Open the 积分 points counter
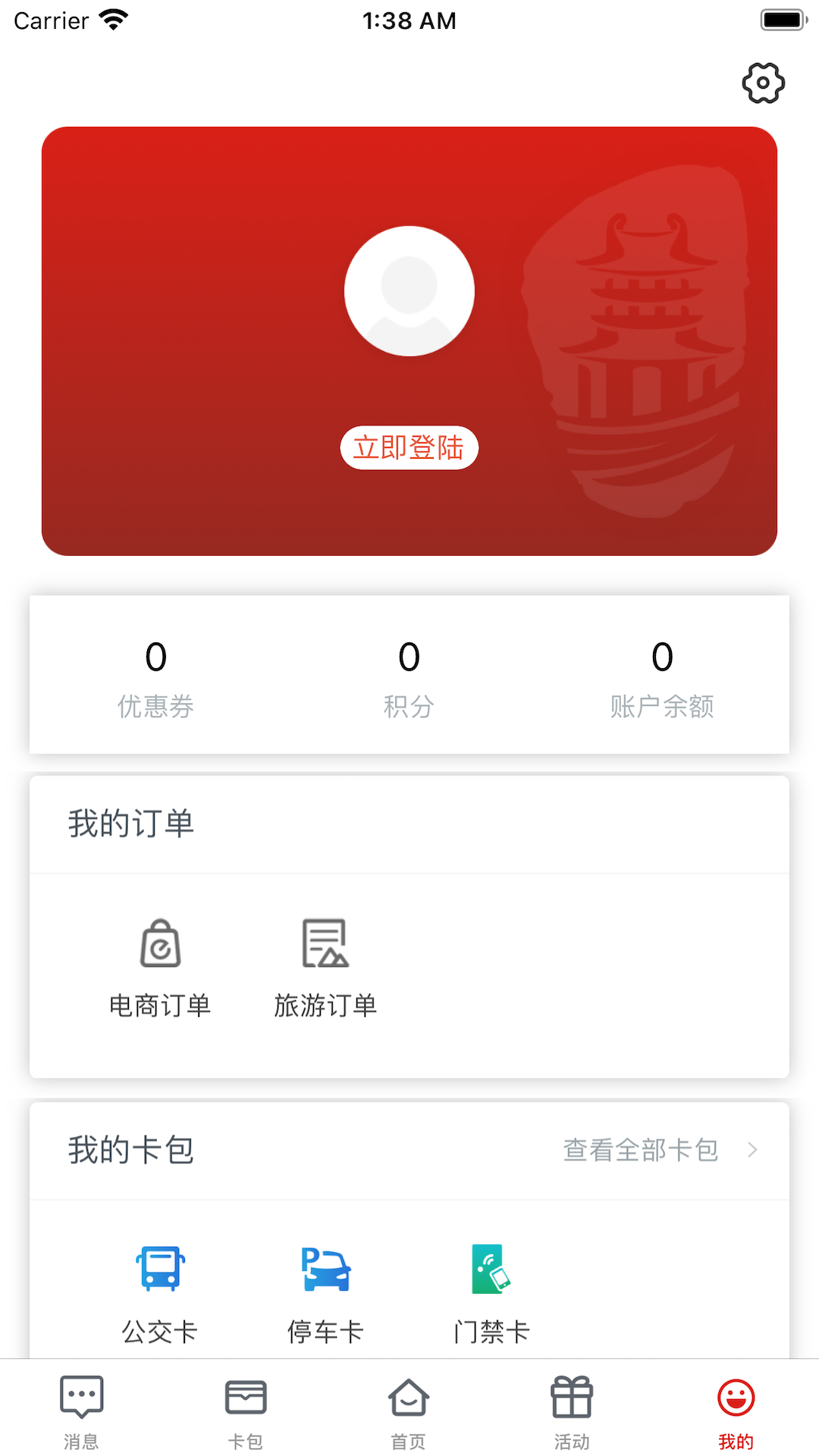Screen dimensions: 819x1456 (409, 679)
